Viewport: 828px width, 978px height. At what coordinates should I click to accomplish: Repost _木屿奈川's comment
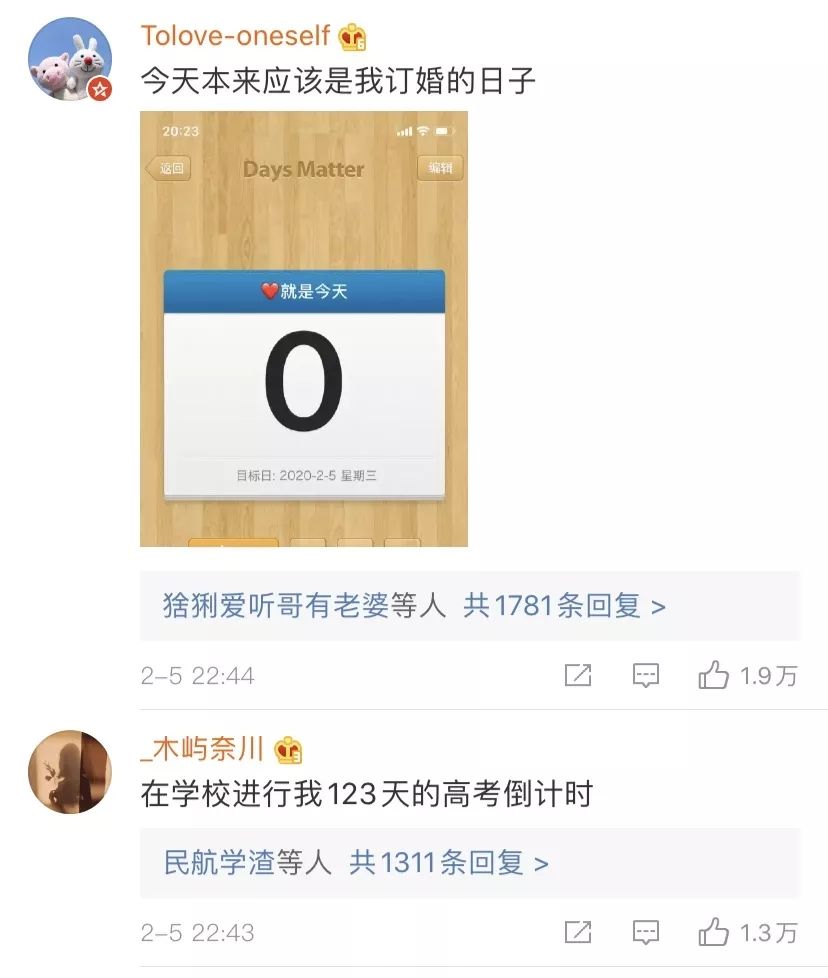[578, 933]
